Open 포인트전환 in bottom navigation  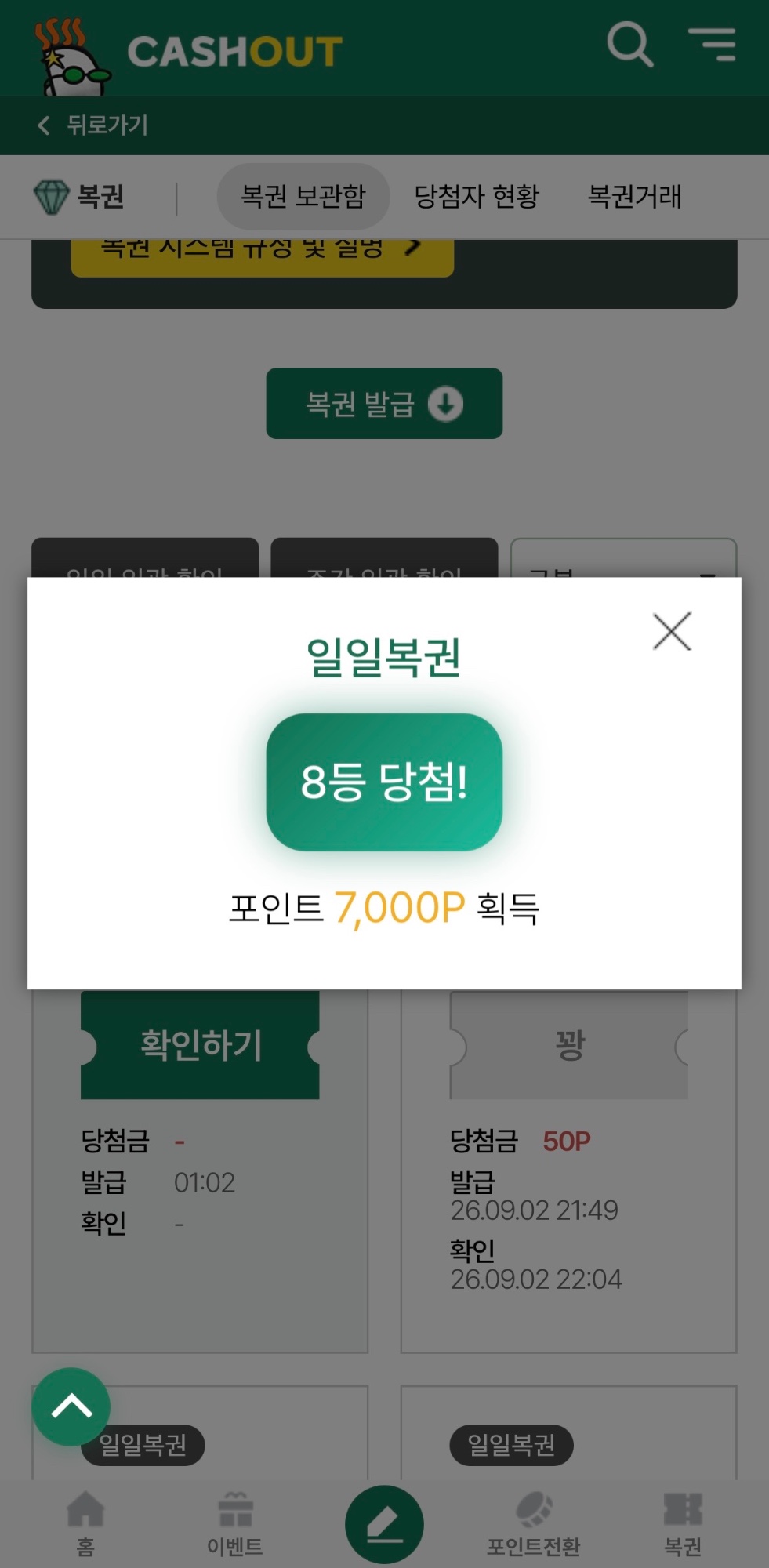[x=534, y=1523]
